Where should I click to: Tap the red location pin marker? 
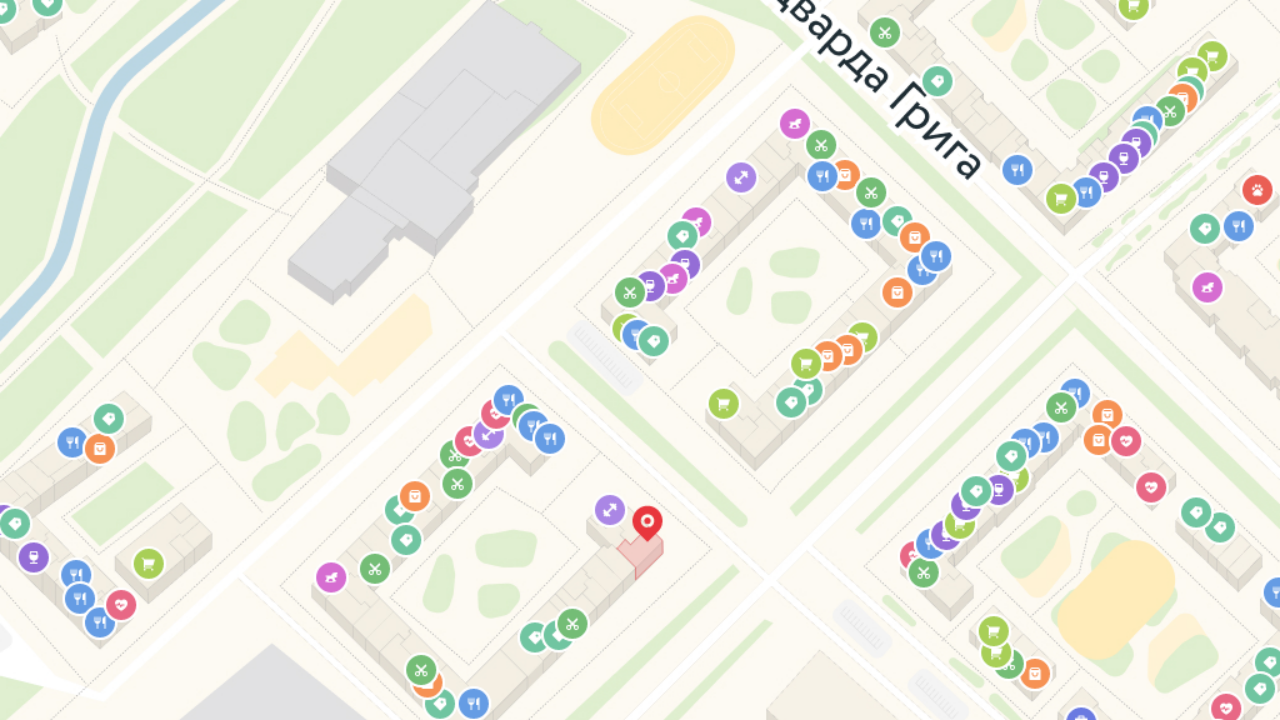pos(648,521)
